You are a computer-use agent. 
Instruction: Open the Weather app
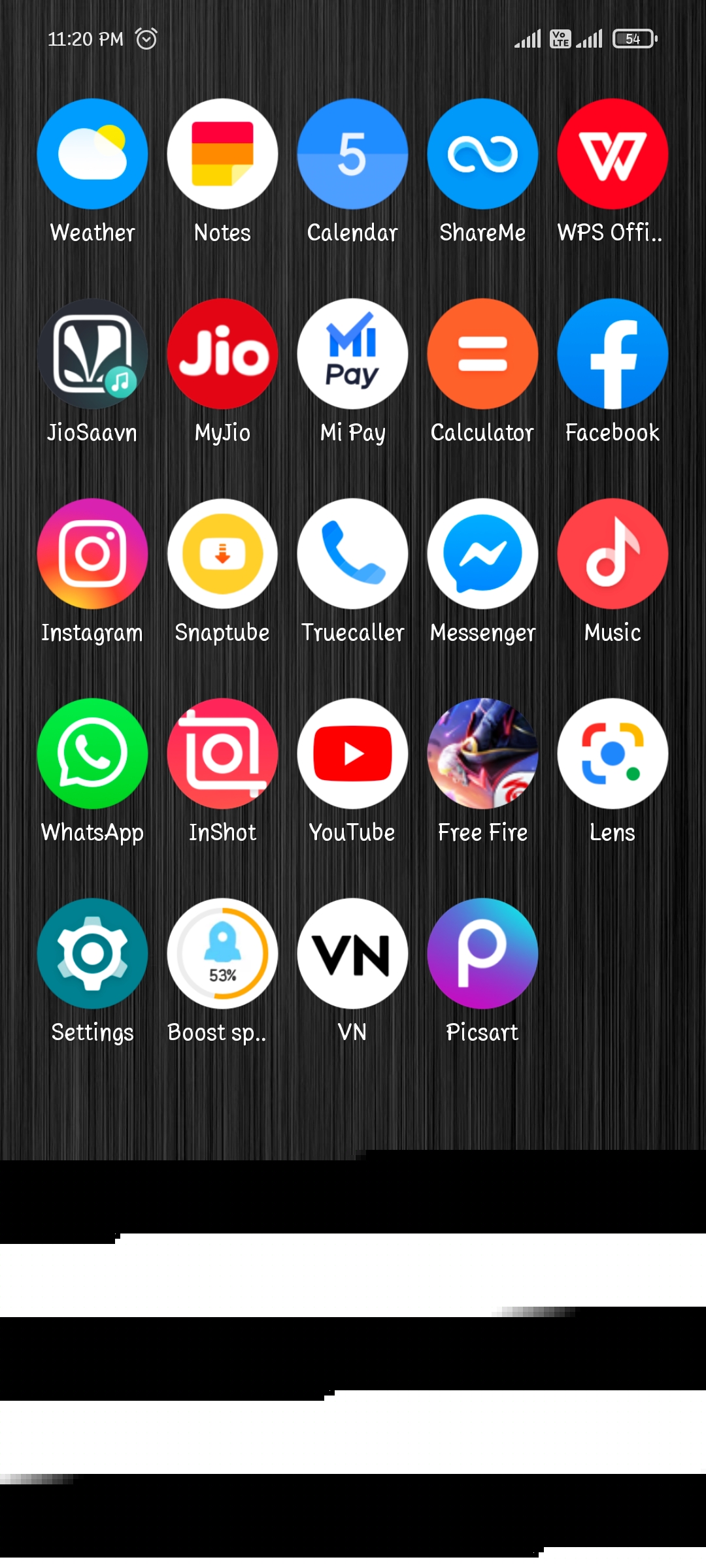(x=92, y=154)
